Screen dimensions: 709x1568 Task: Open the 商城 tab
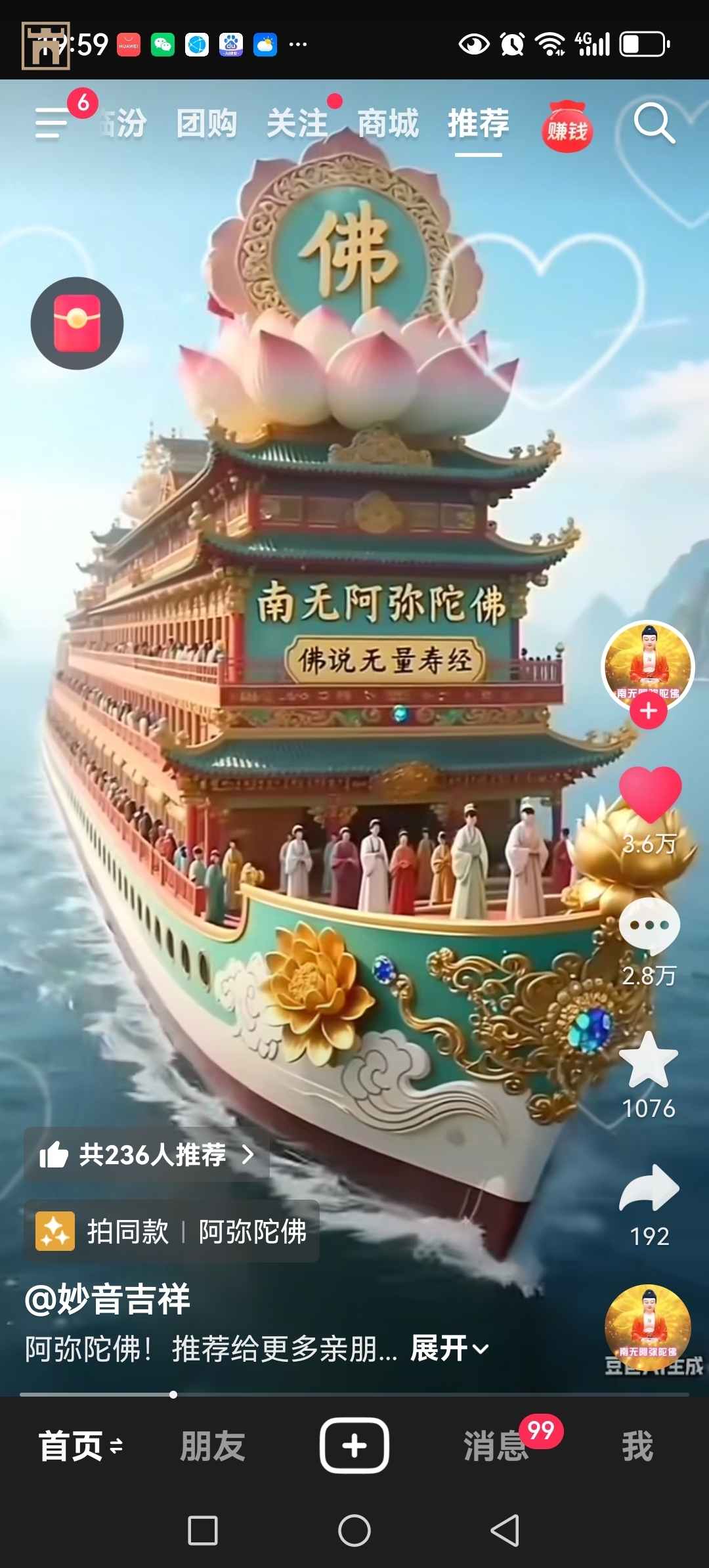[x=387, y=123]
